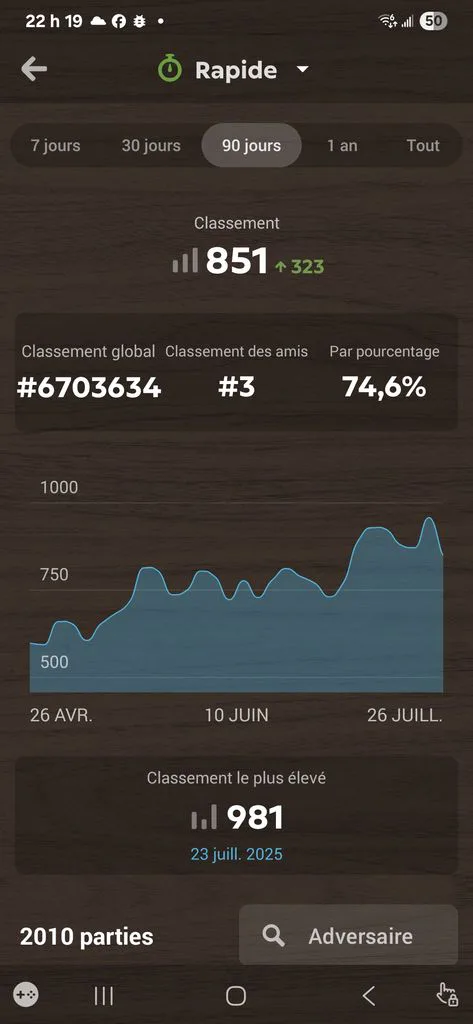Go back using the top-left arrow

click(x=33, y=69)
